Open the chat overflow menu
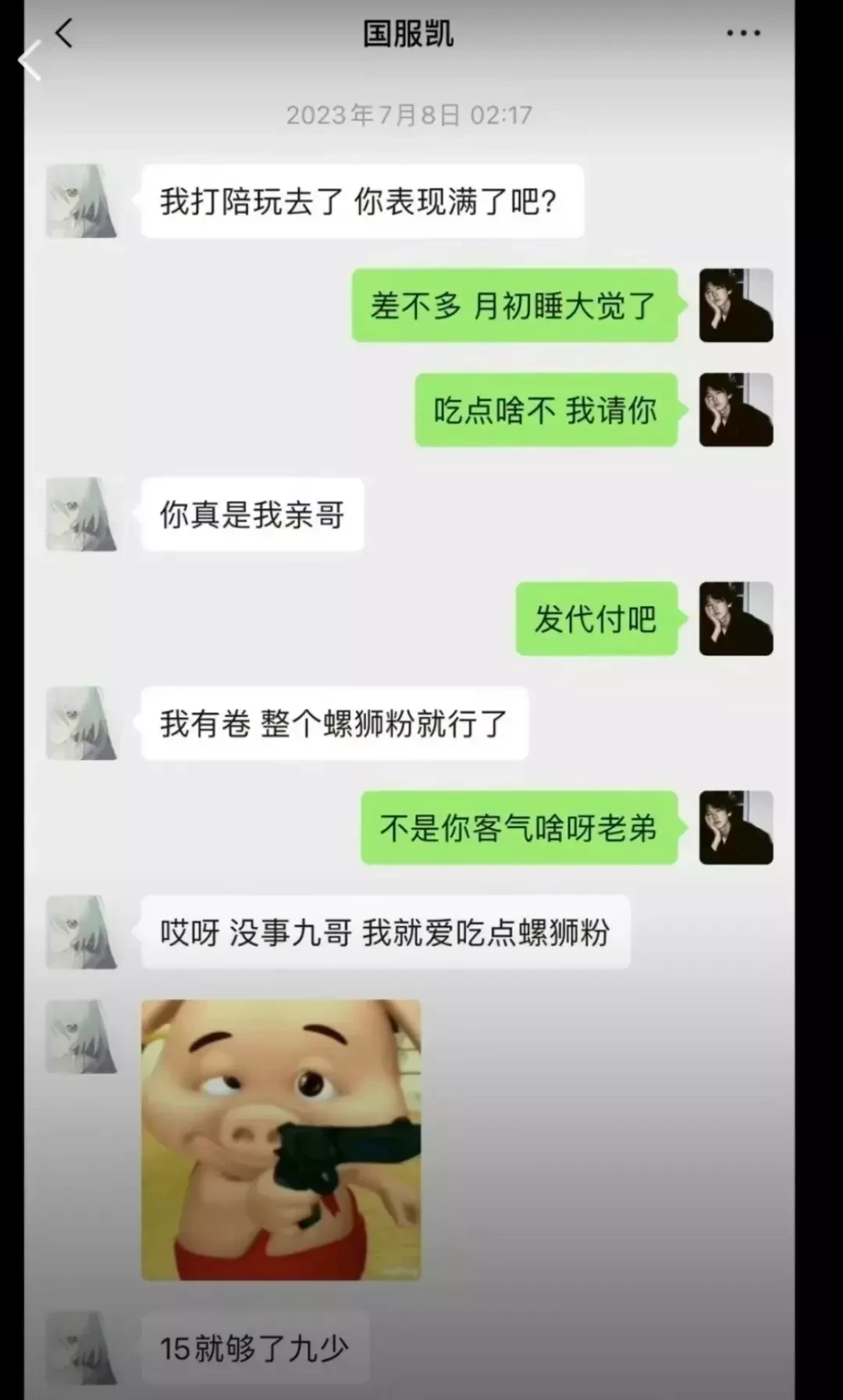 pos(742,34)
